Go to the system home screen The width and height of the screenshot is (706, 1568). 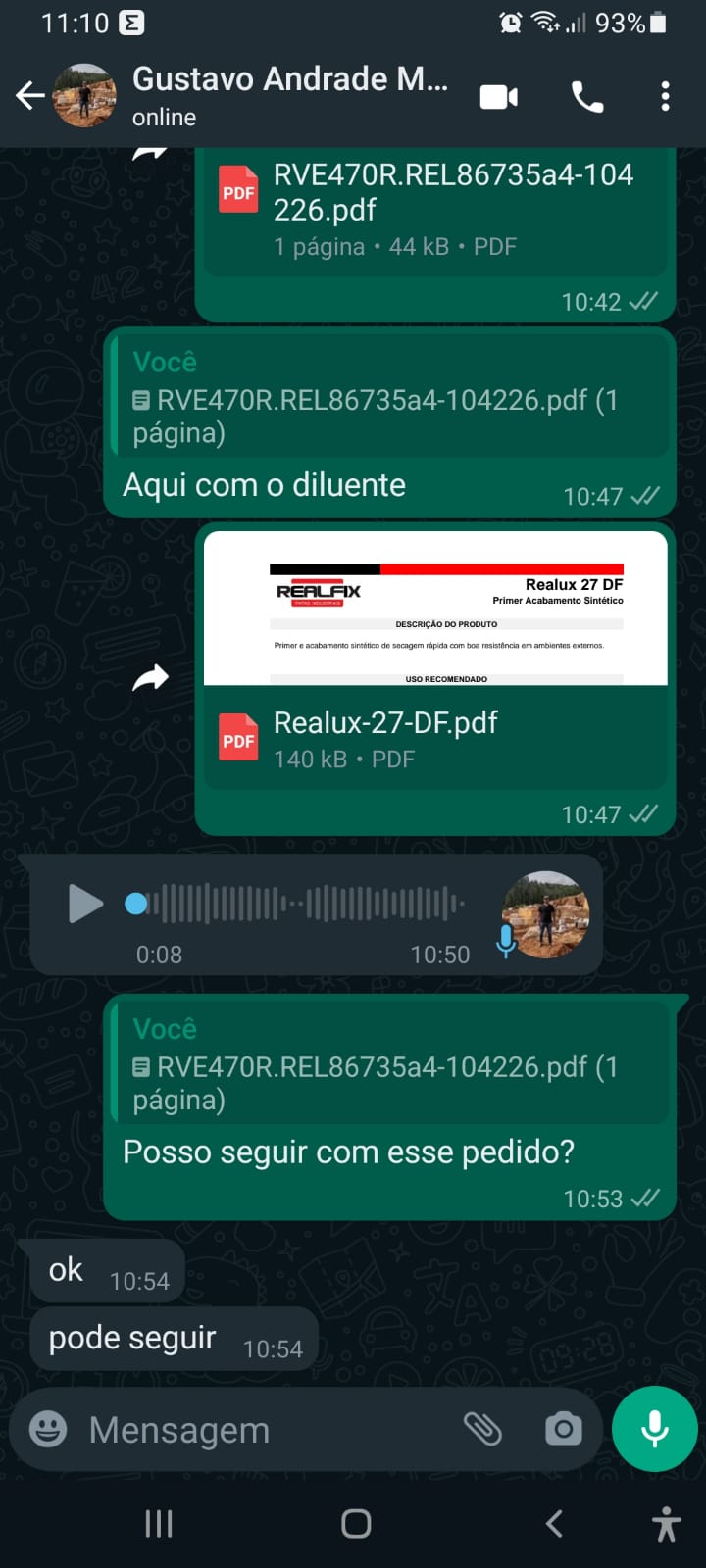356,1523
